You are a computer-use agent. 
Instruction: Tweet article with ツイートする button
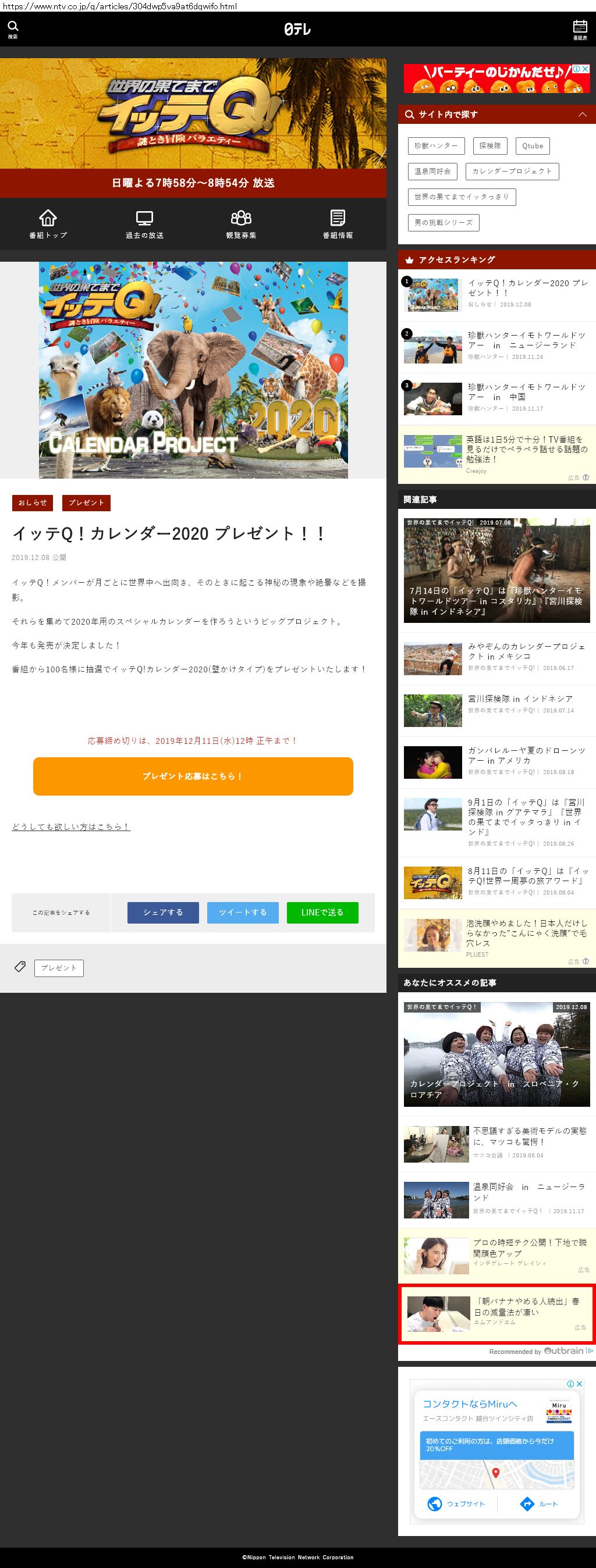click(x=243, y=913)
